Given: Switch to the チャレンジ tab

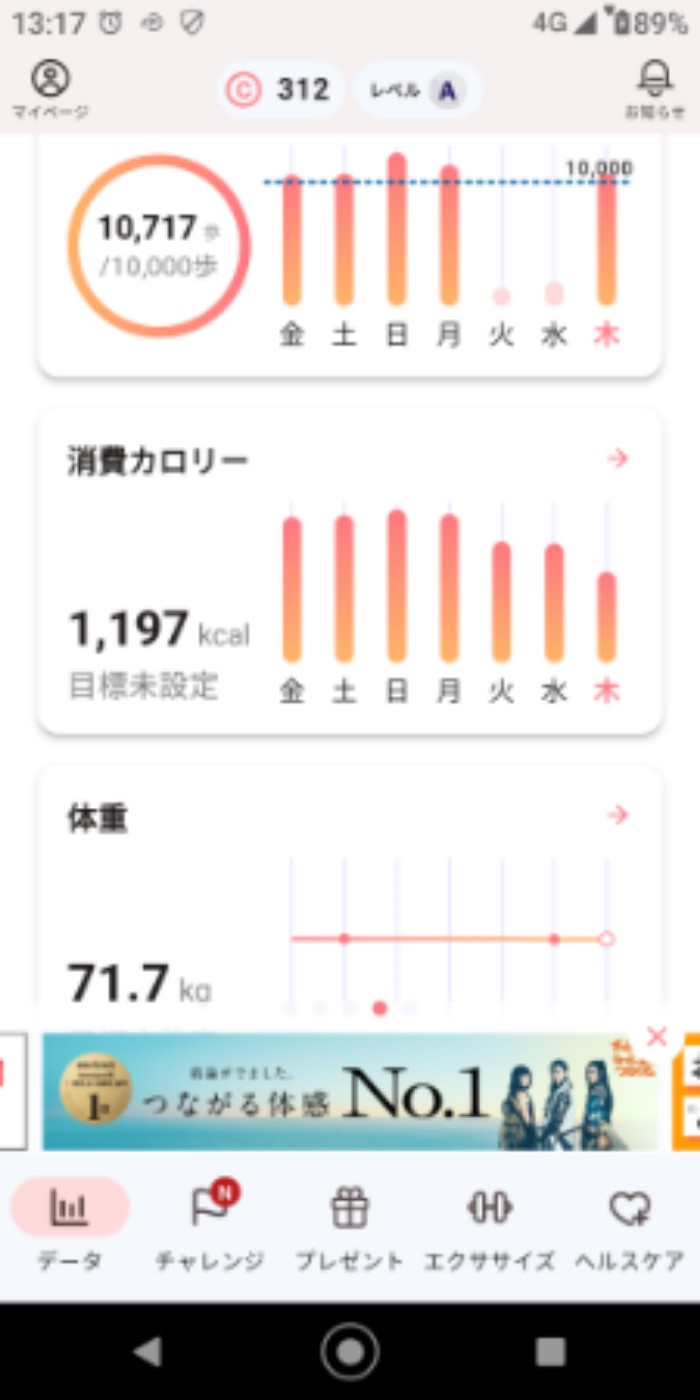Looking at the screenshot, I should (209, 1225).
